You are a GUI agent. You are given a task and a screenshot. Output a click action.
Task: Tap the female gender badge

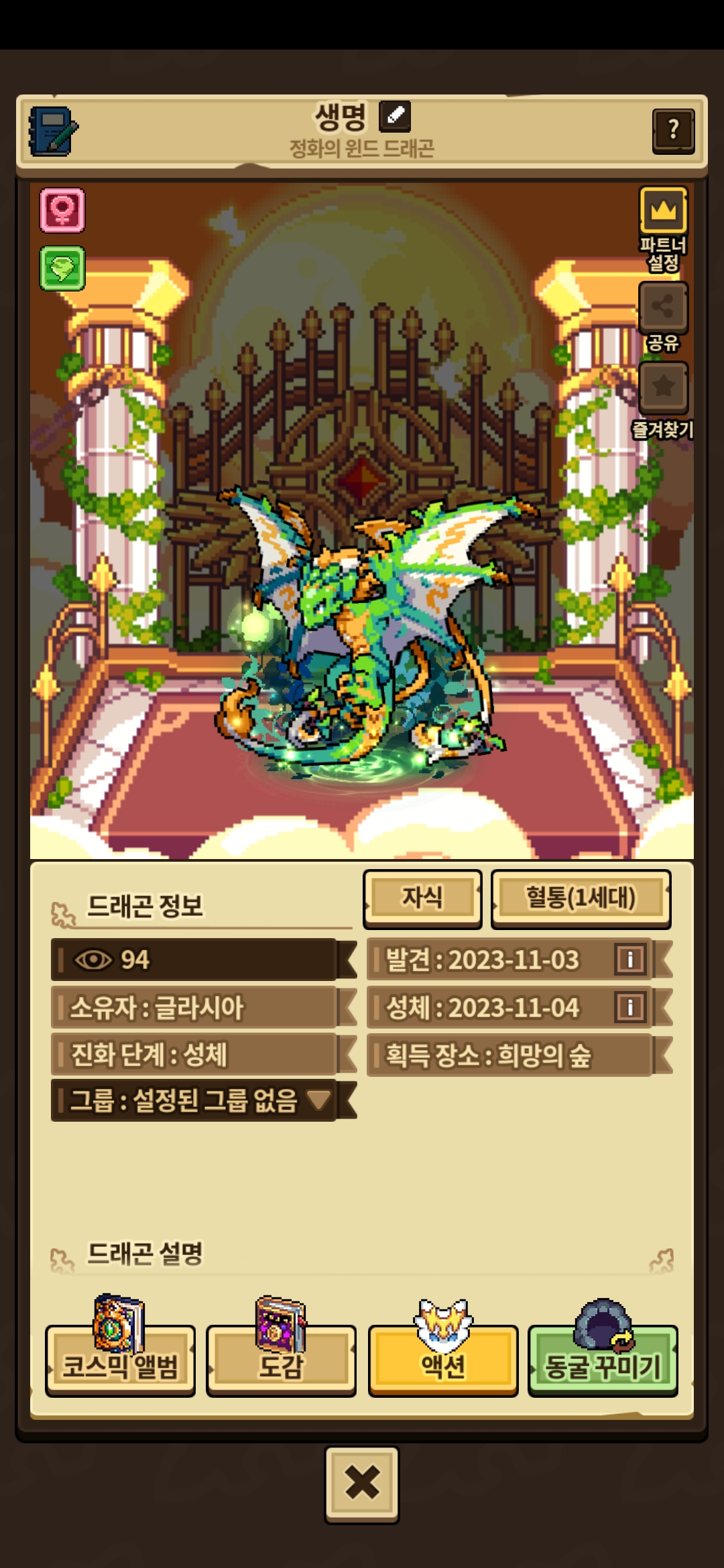(x=62, y=210)
